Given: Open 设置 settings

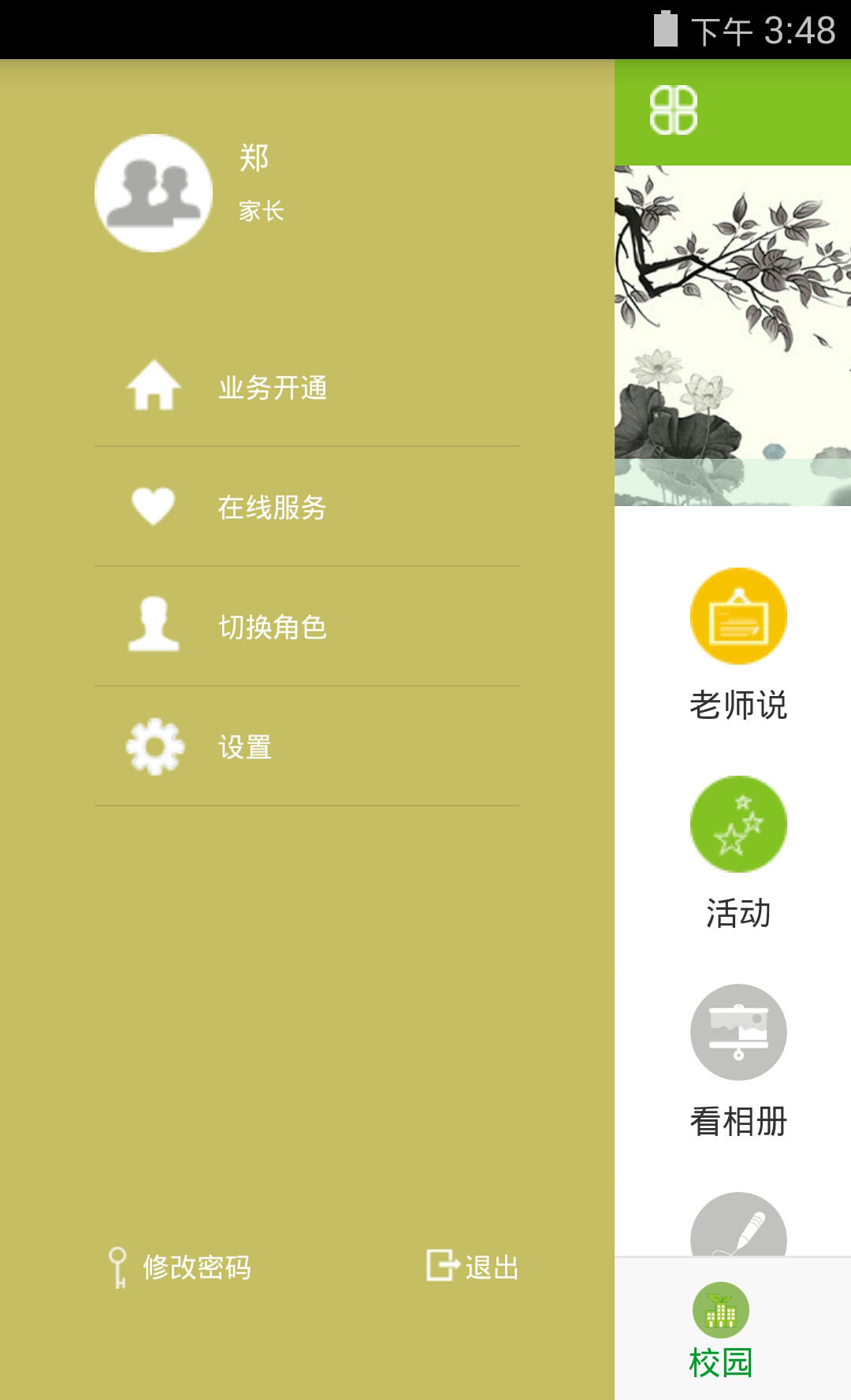Looking at the screenshot, I should click(x=306, y=747).
